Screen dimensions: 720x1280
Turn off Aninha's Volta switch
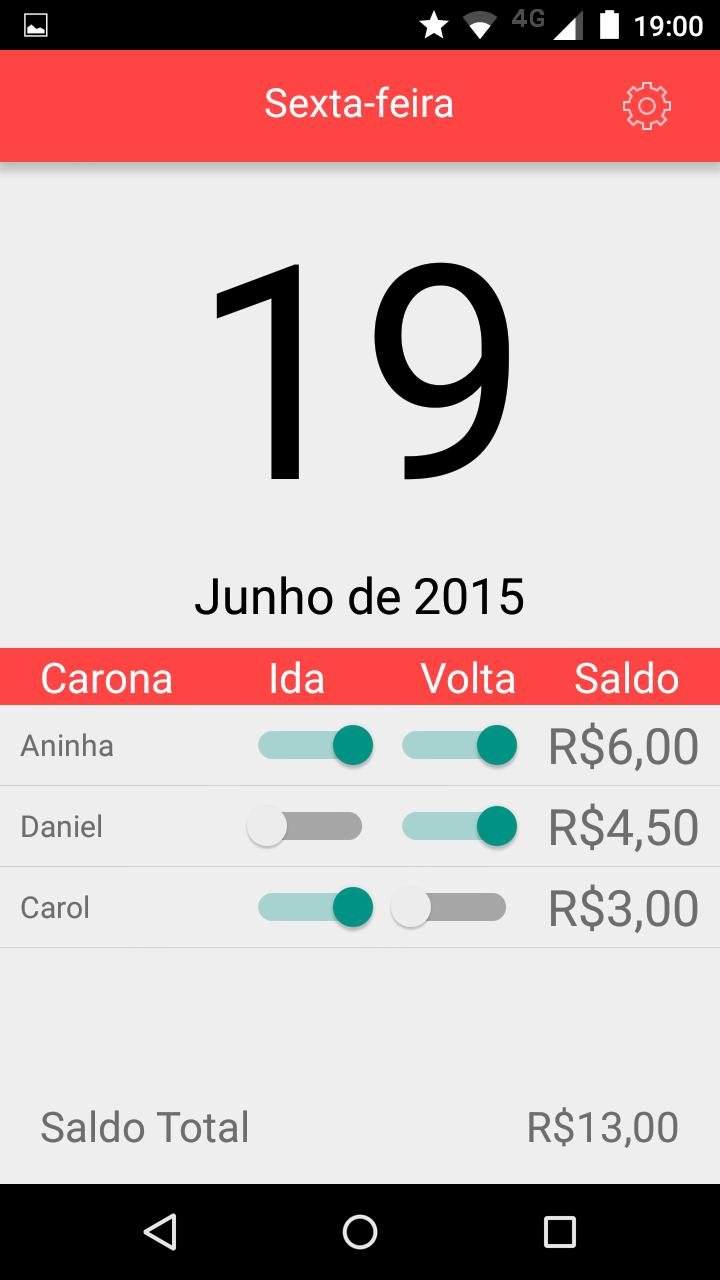point(460,745)
